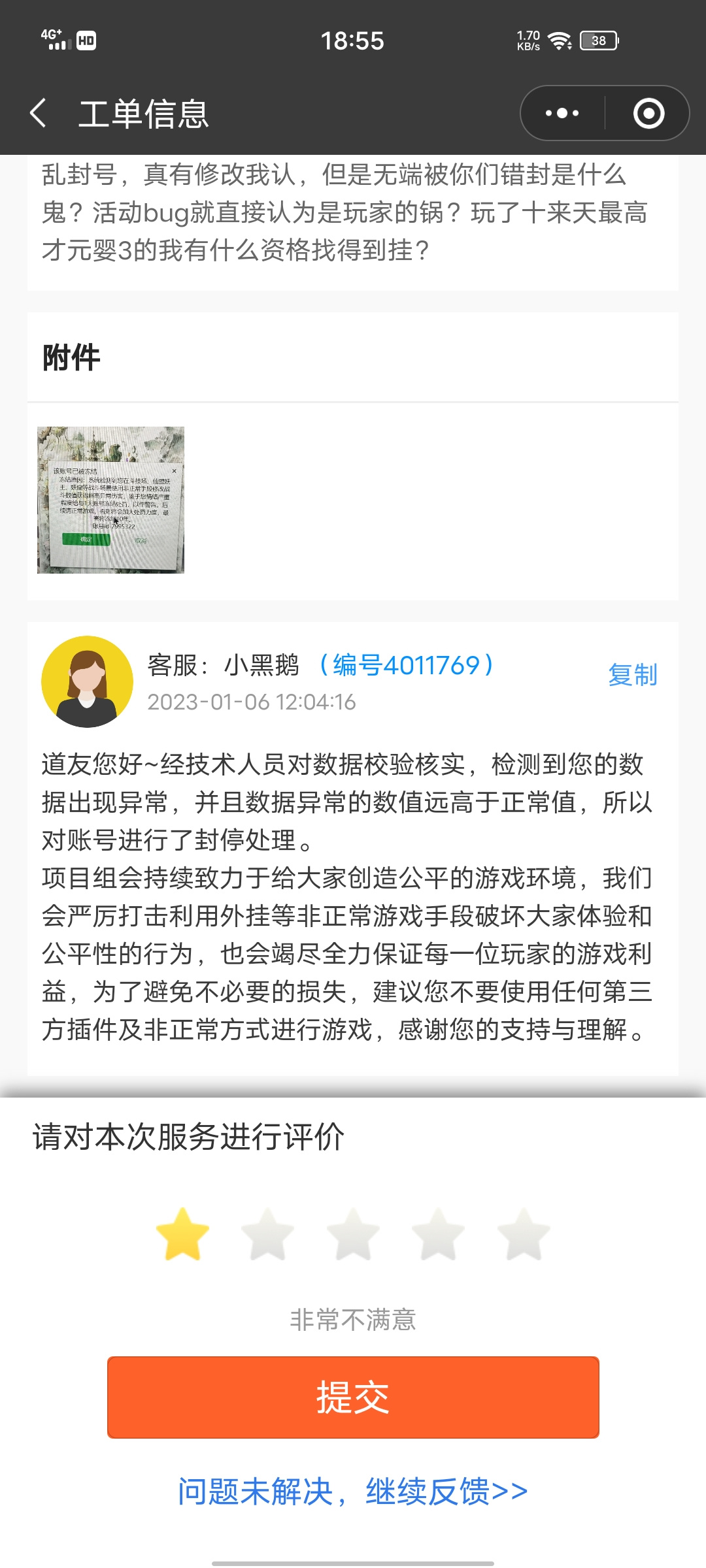This screenshot has width=706, height=1568.
Task: Open the attached screenshot thumbnail
Action: 110,500
